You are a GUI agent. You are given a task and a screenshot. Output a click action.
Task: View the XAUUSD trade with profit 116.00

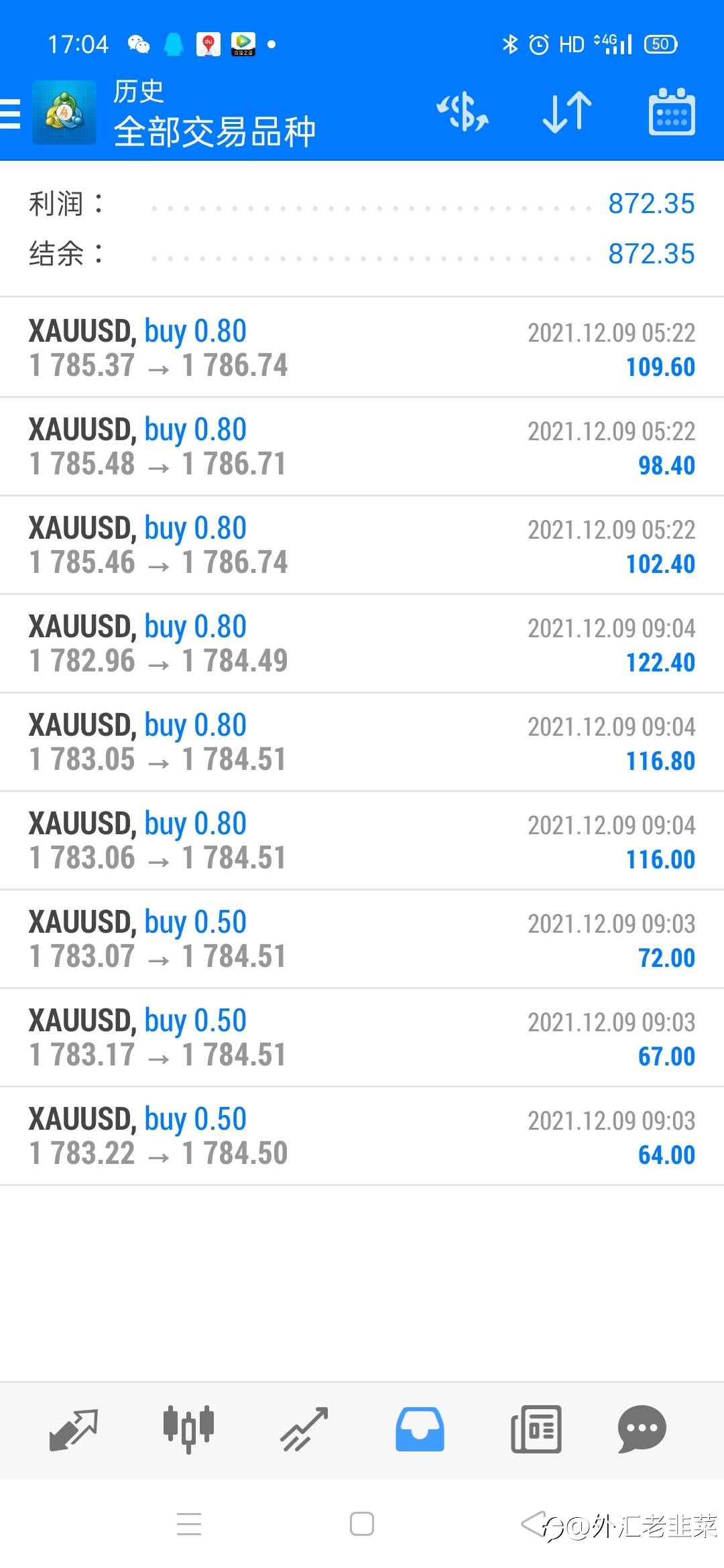click(362, 840)
